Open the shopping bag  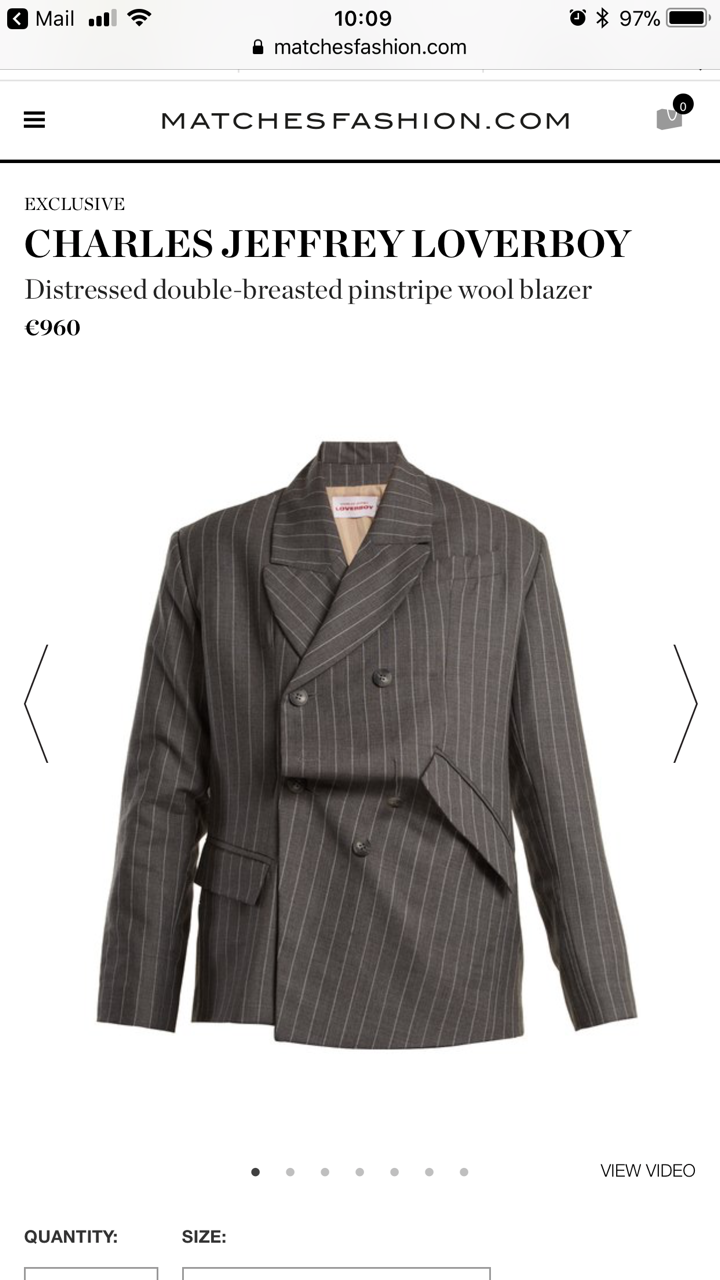coord(669,118)
